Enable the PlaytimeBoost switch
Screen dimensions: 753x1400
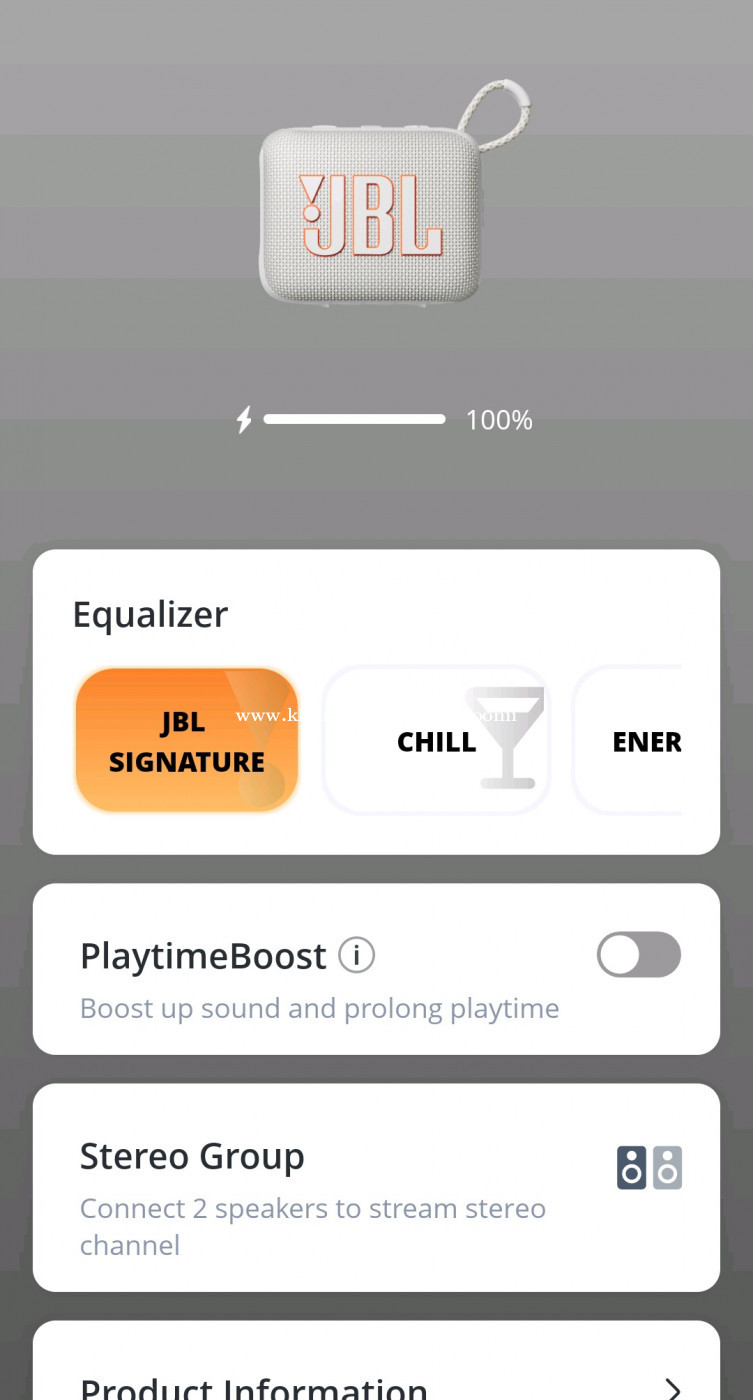tap(639, 955)
